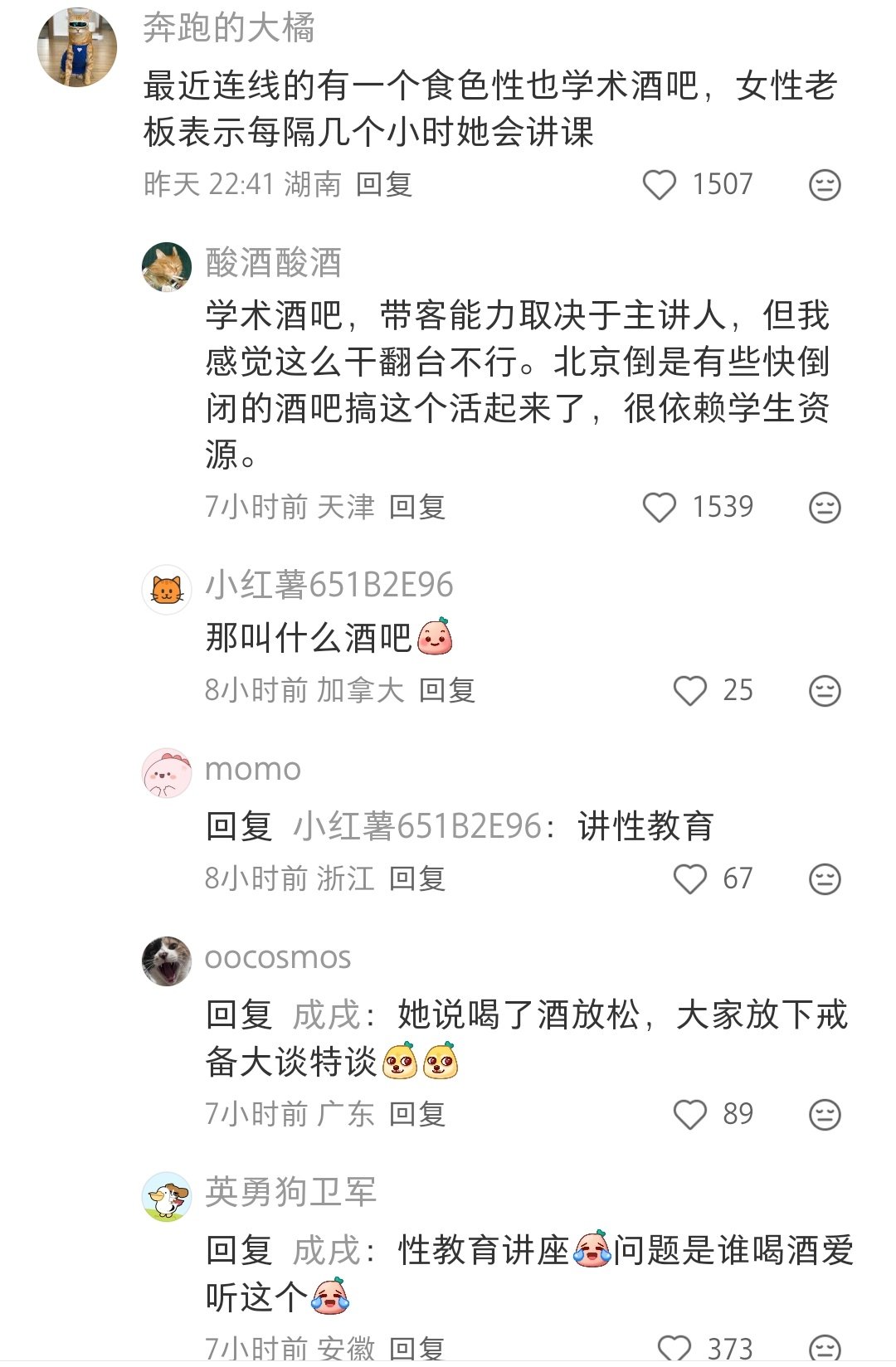Dislike oocosmos's comment
The width and height of the screenshot is (896, 1367).
pos(825,1115)
